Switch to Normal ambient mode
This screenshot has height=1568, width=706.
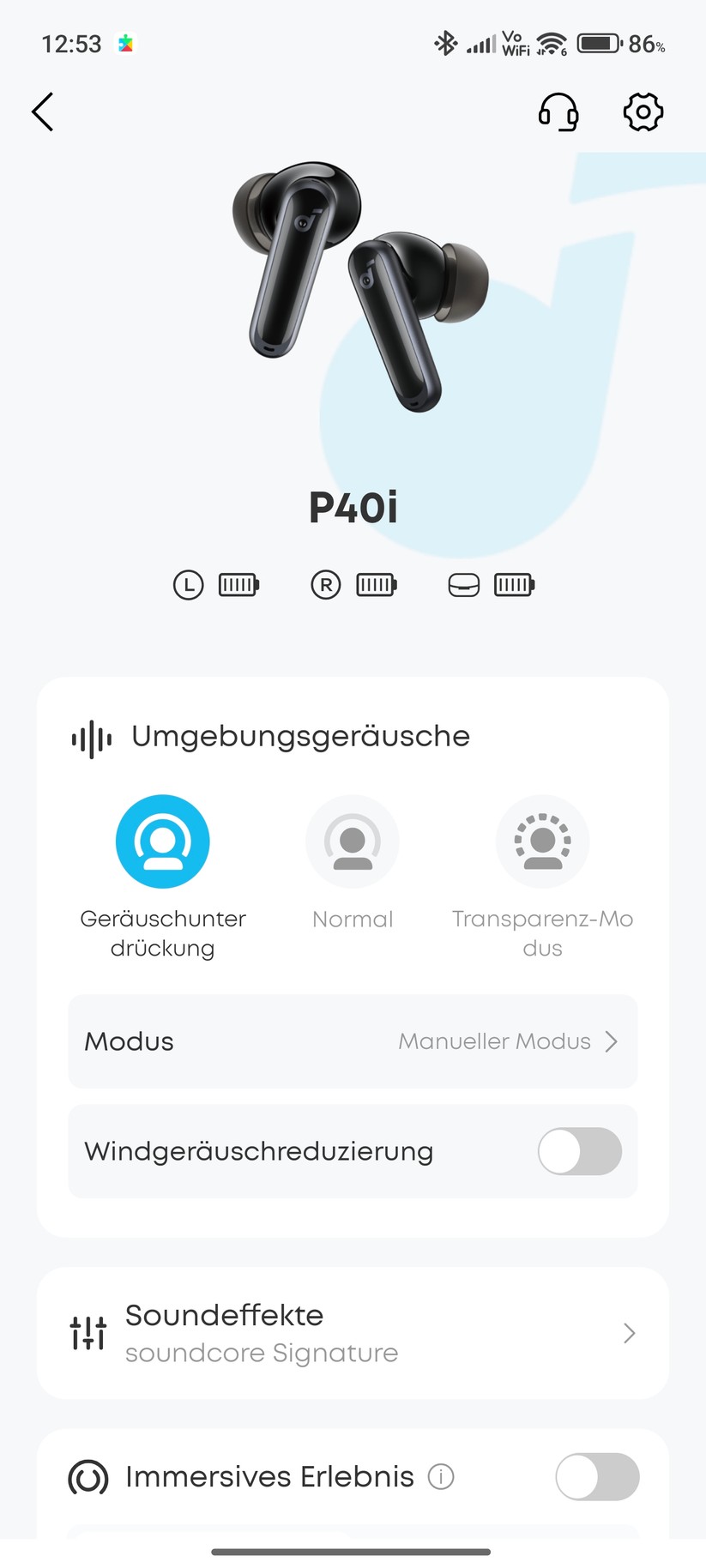coord(353,841)
